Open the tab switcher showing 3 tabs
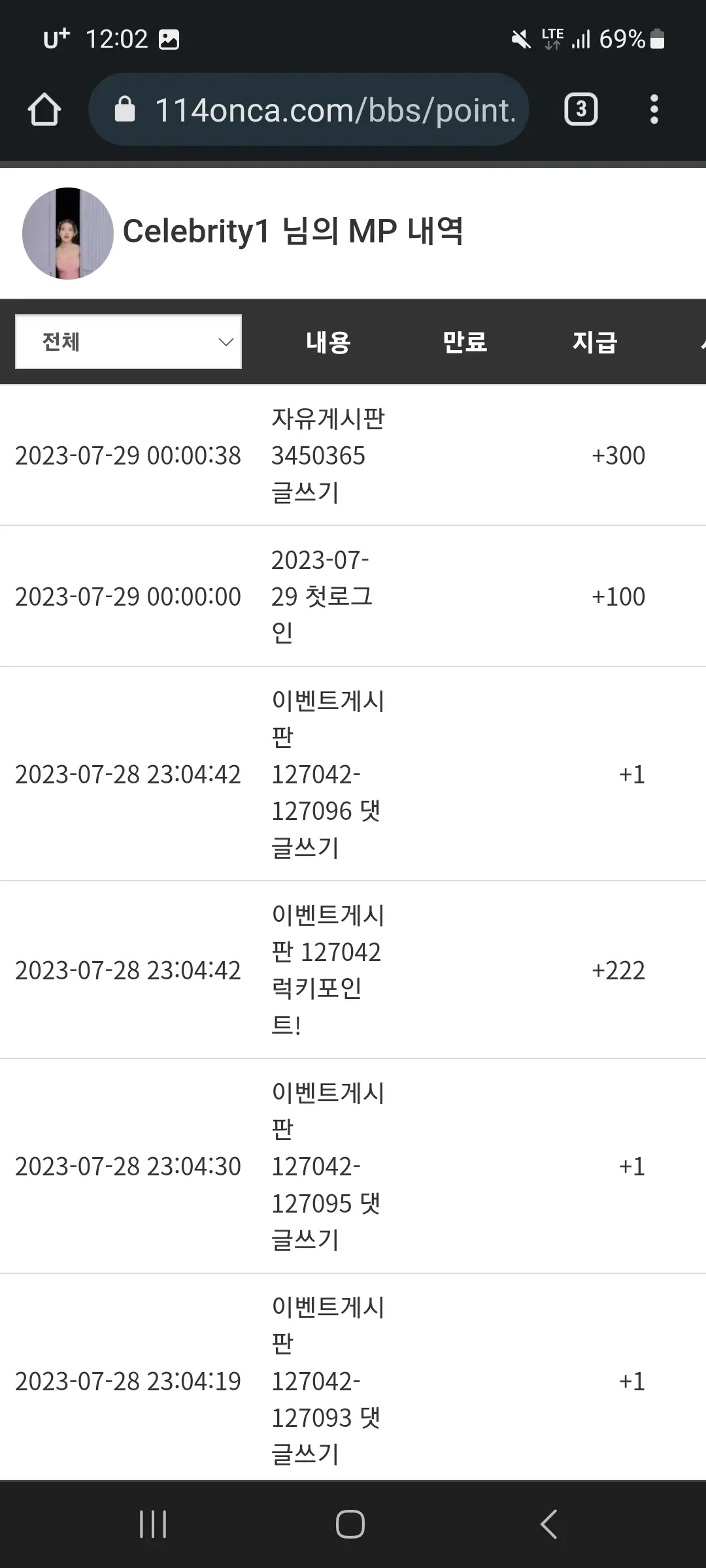 tap(580, 109)
